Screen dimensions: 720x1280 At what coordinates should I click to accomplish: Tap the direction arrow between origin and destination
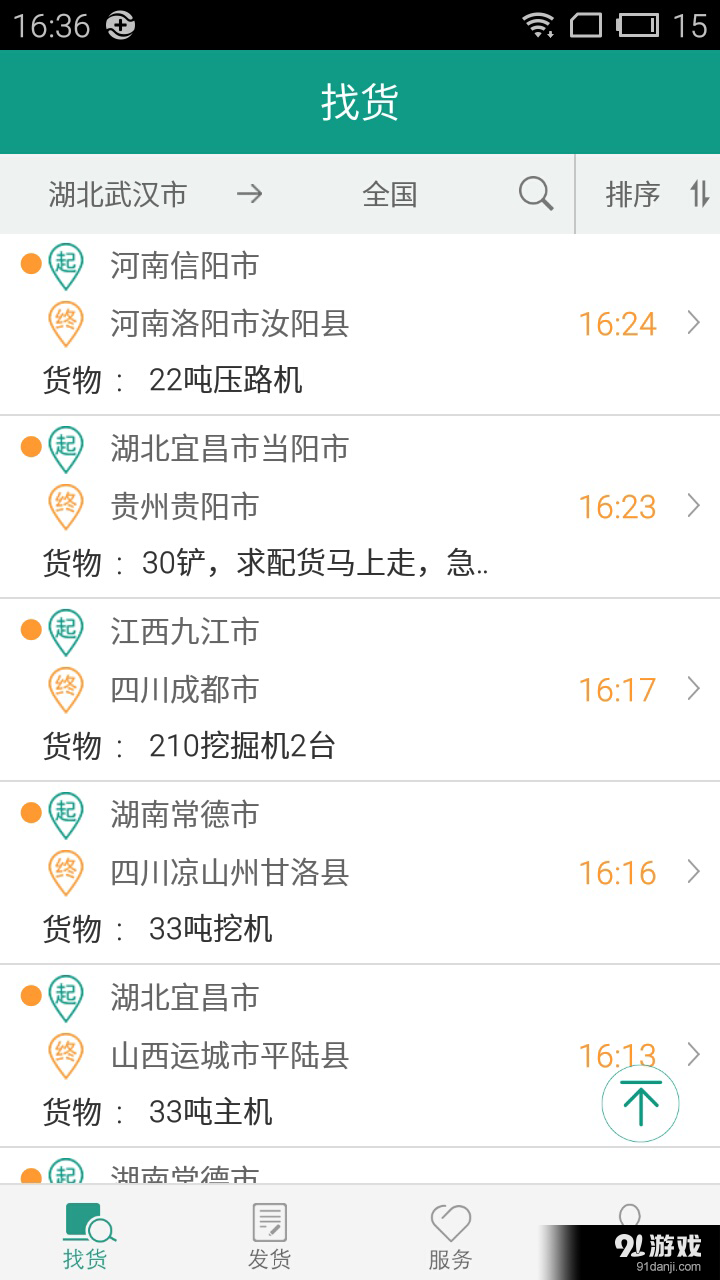pos(250,194)
